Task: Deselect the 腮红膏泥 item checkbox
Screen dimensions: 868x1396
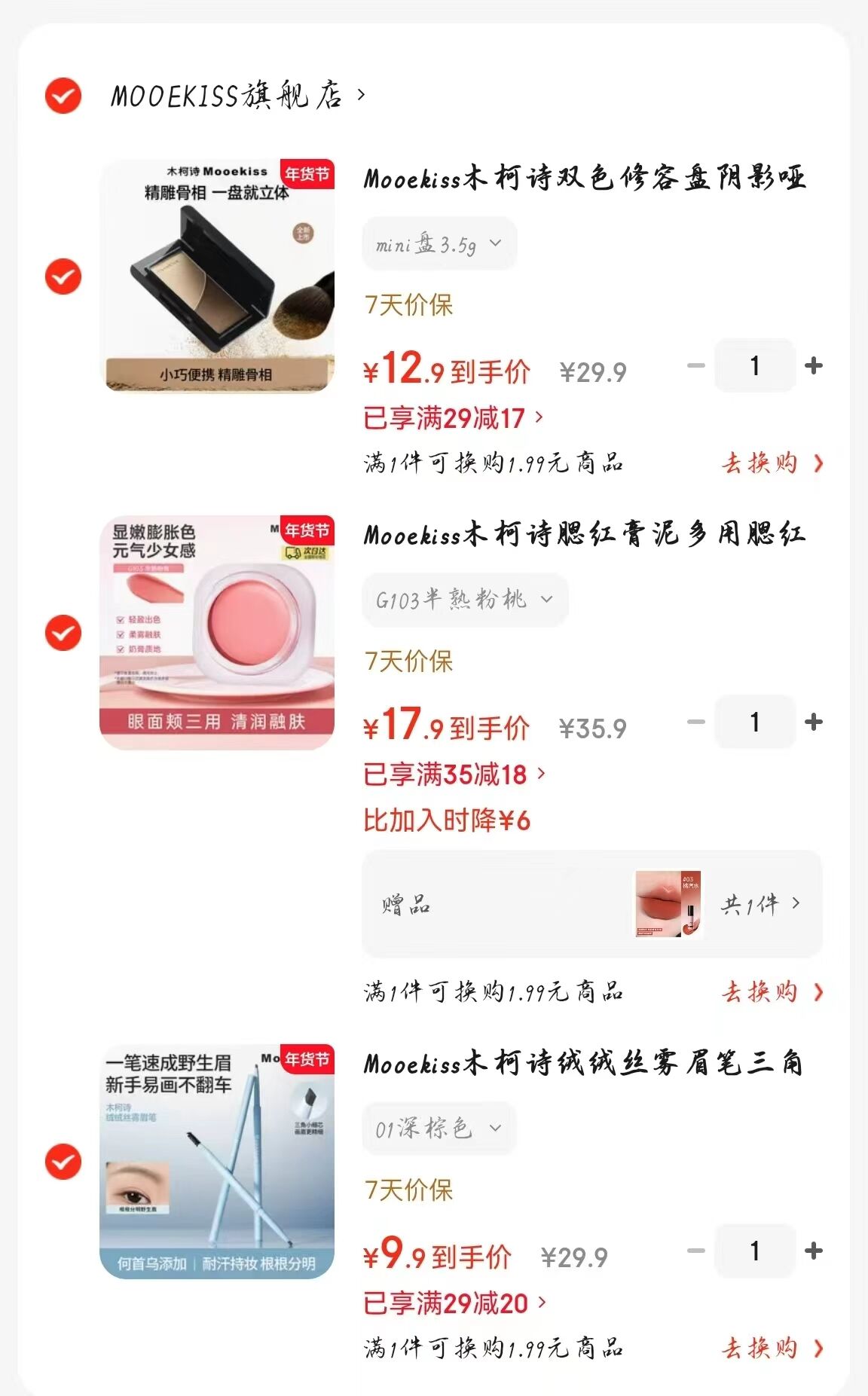Action: [x=63, y=633]
